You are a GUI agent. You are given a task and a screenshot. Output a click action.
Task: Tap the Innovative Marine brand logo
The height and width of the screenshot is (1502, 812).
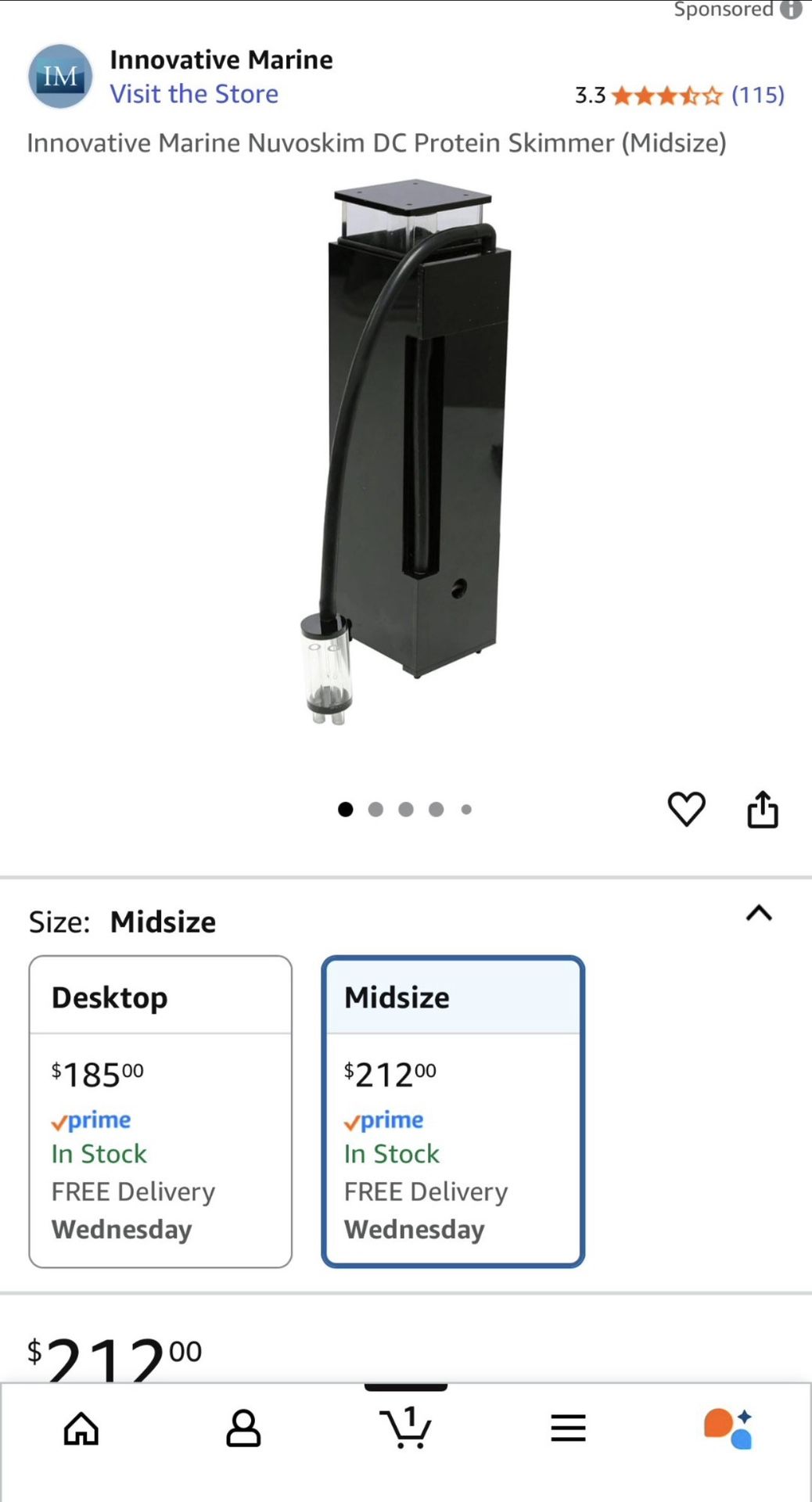tap(60, 76)
